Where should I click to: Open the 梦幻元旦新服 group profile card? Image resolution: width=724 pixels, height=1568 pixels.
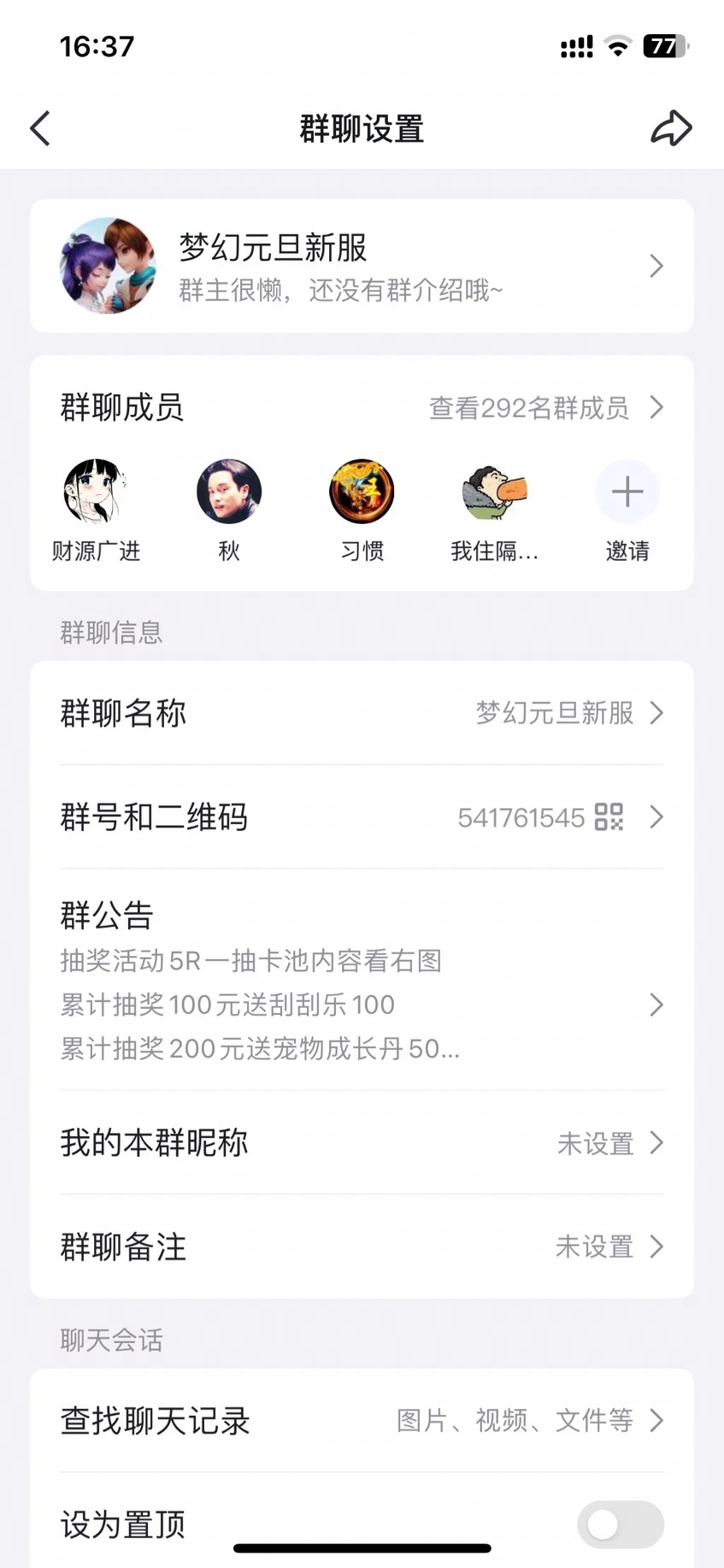point(362,266)
